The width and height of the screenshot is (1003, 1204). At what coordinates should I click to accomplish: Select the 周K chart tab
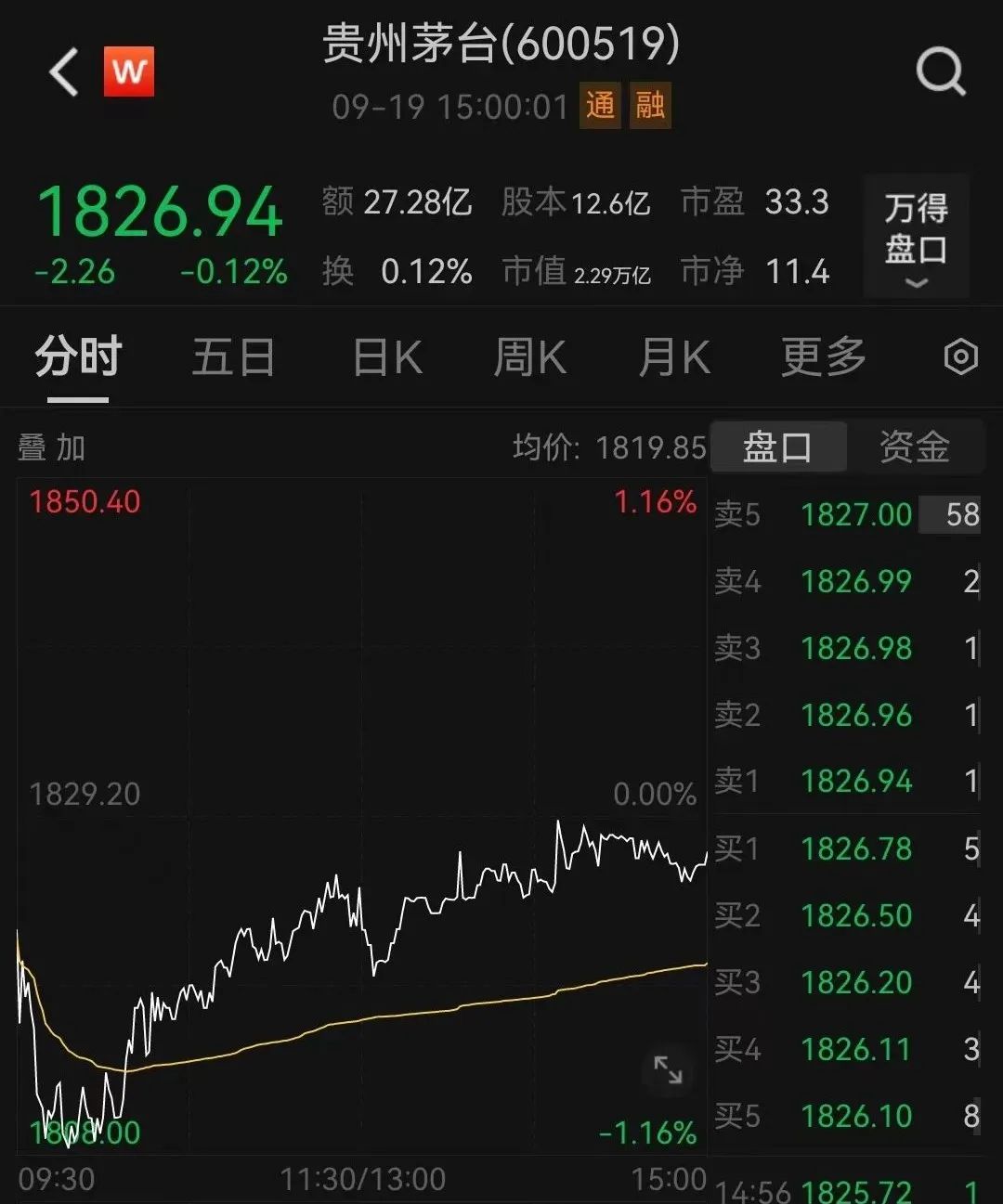(529, 357)
